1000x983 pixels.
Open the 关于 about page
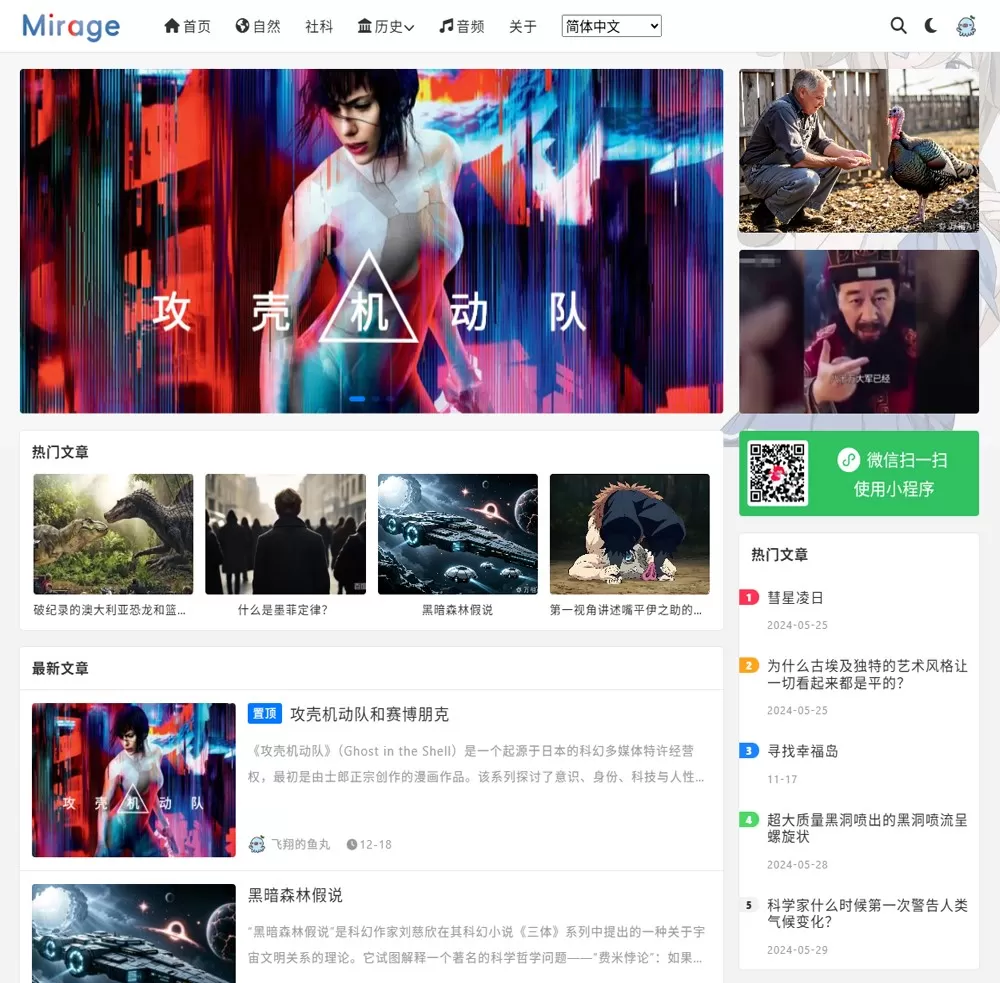pos(523,27)
